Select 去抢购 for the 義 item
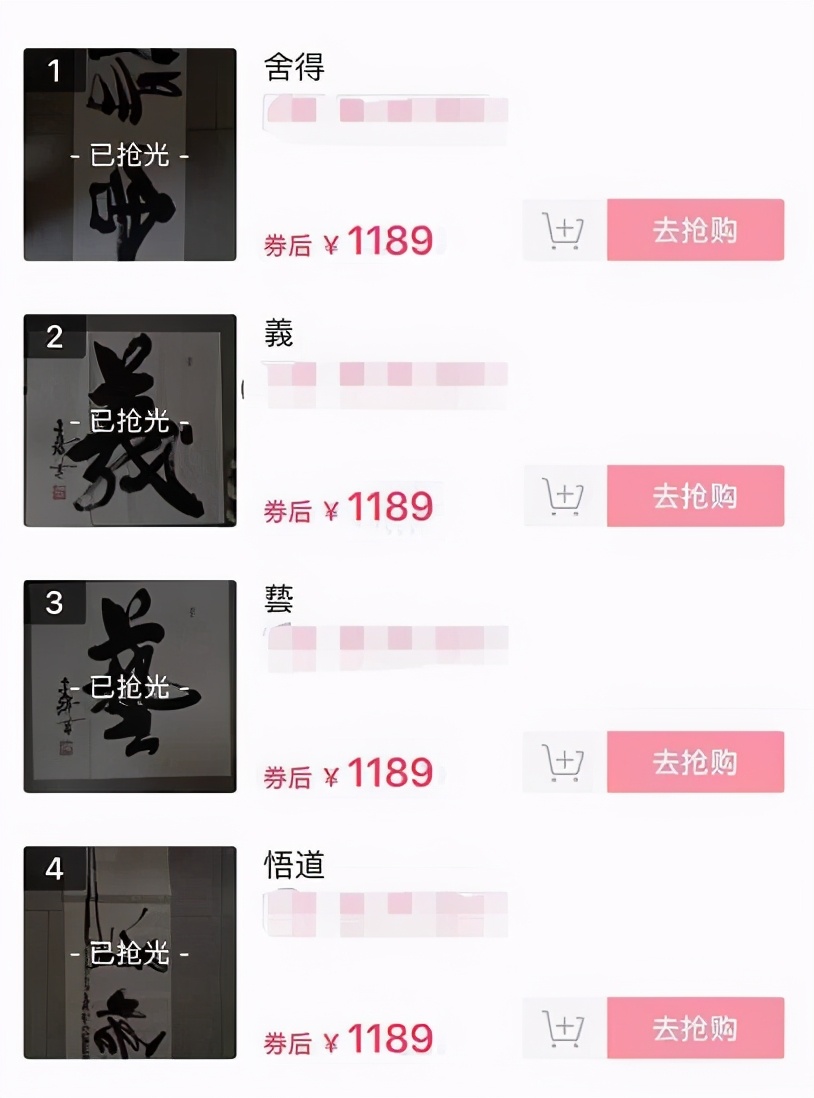The height and width of the screenshot is (1098, 814). [x=695, y=496]
